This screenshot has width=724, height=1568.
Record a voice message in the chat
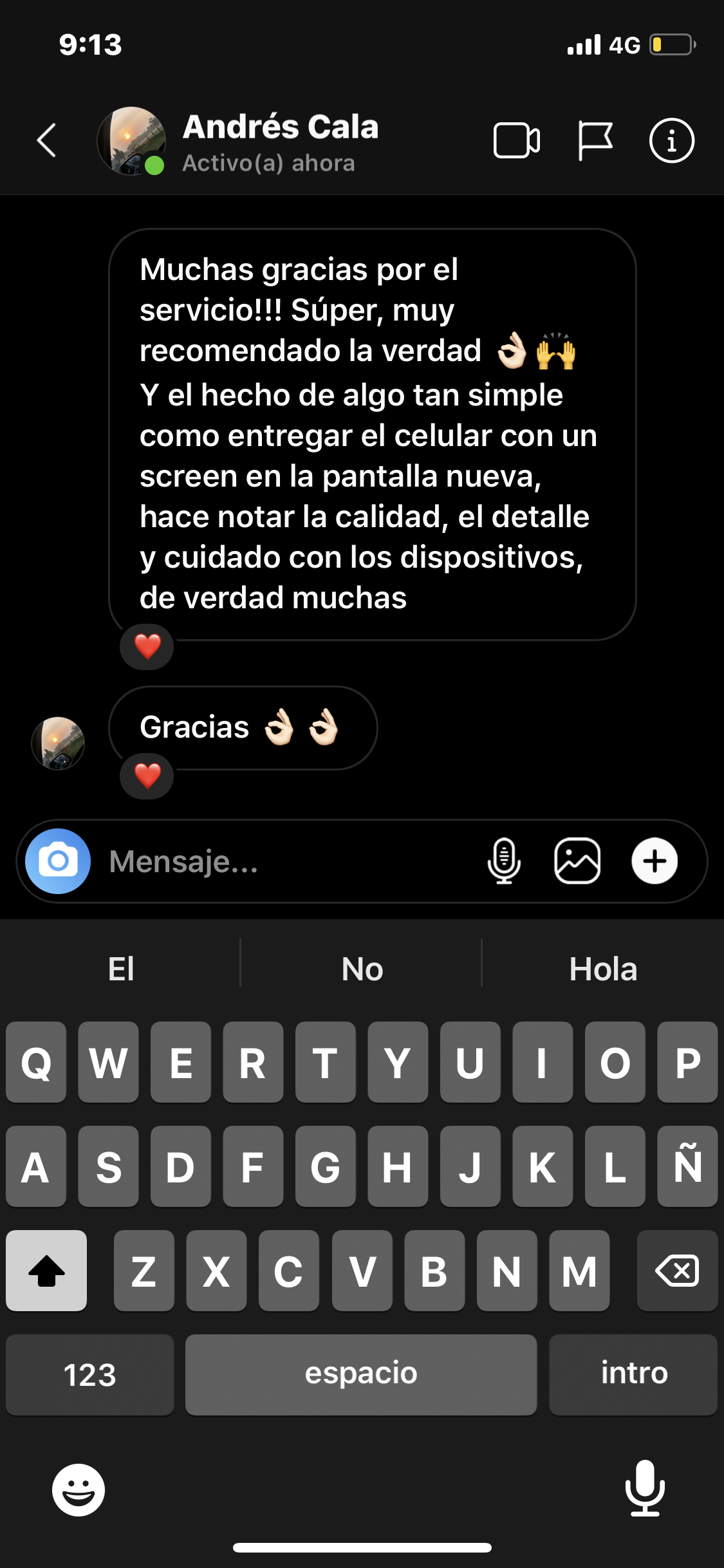(504, 861)
